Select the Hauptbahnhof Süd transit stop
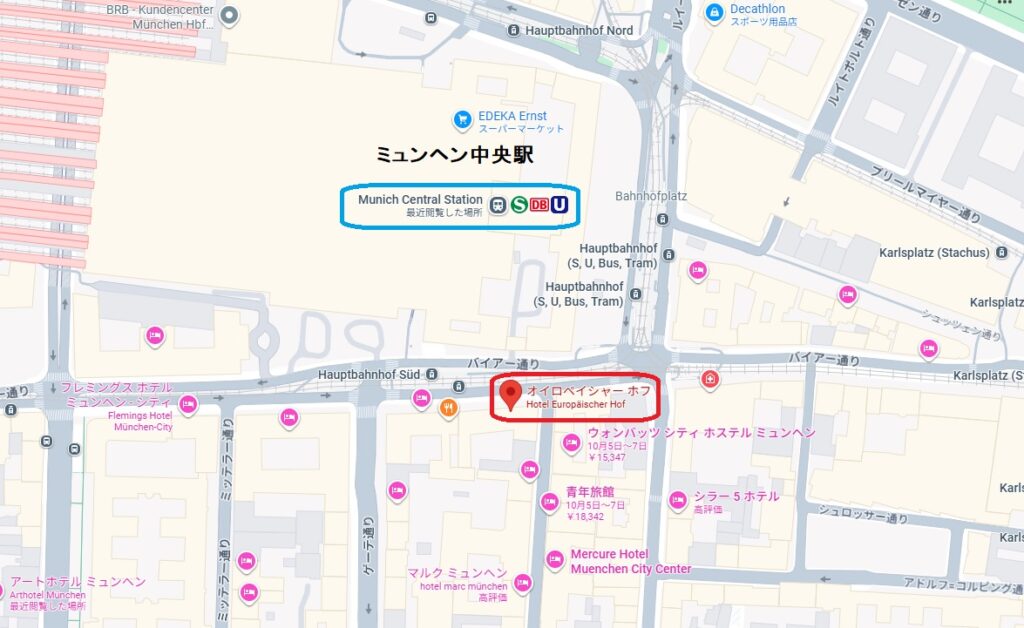 (458, 386)
